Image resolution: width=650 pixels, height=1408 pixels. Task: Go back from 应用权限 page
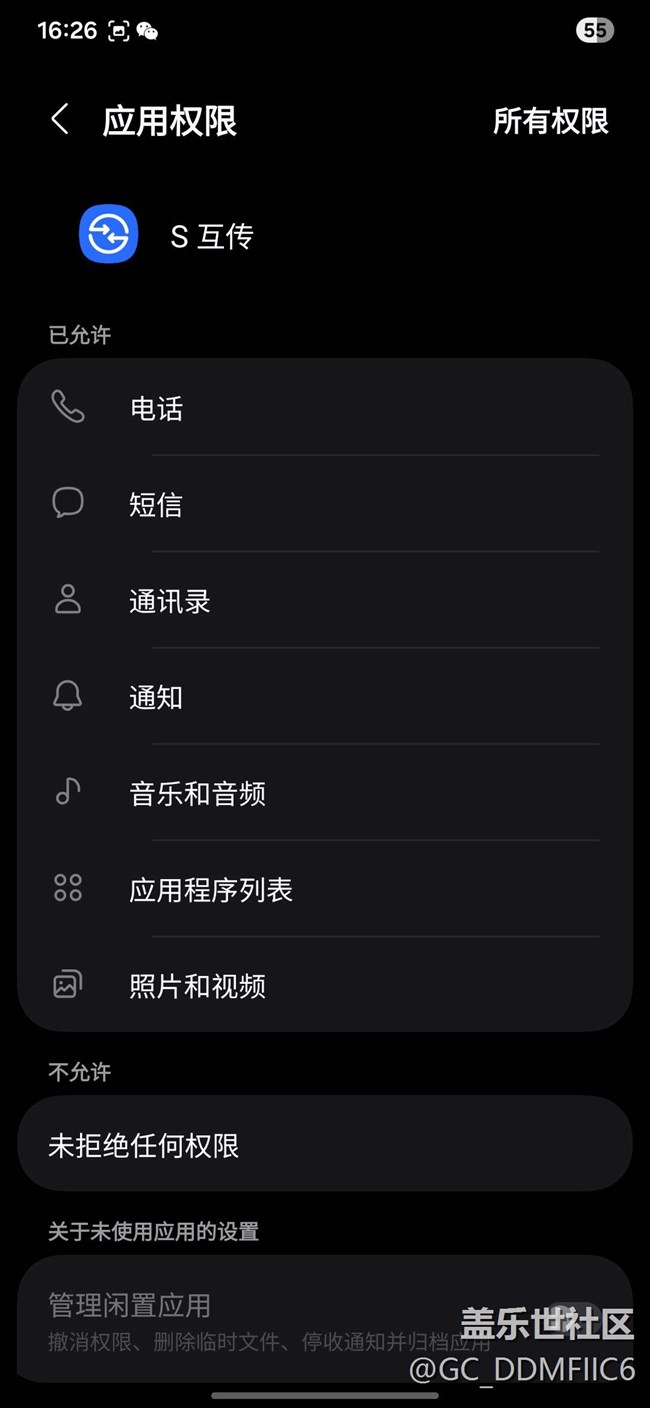60,121
